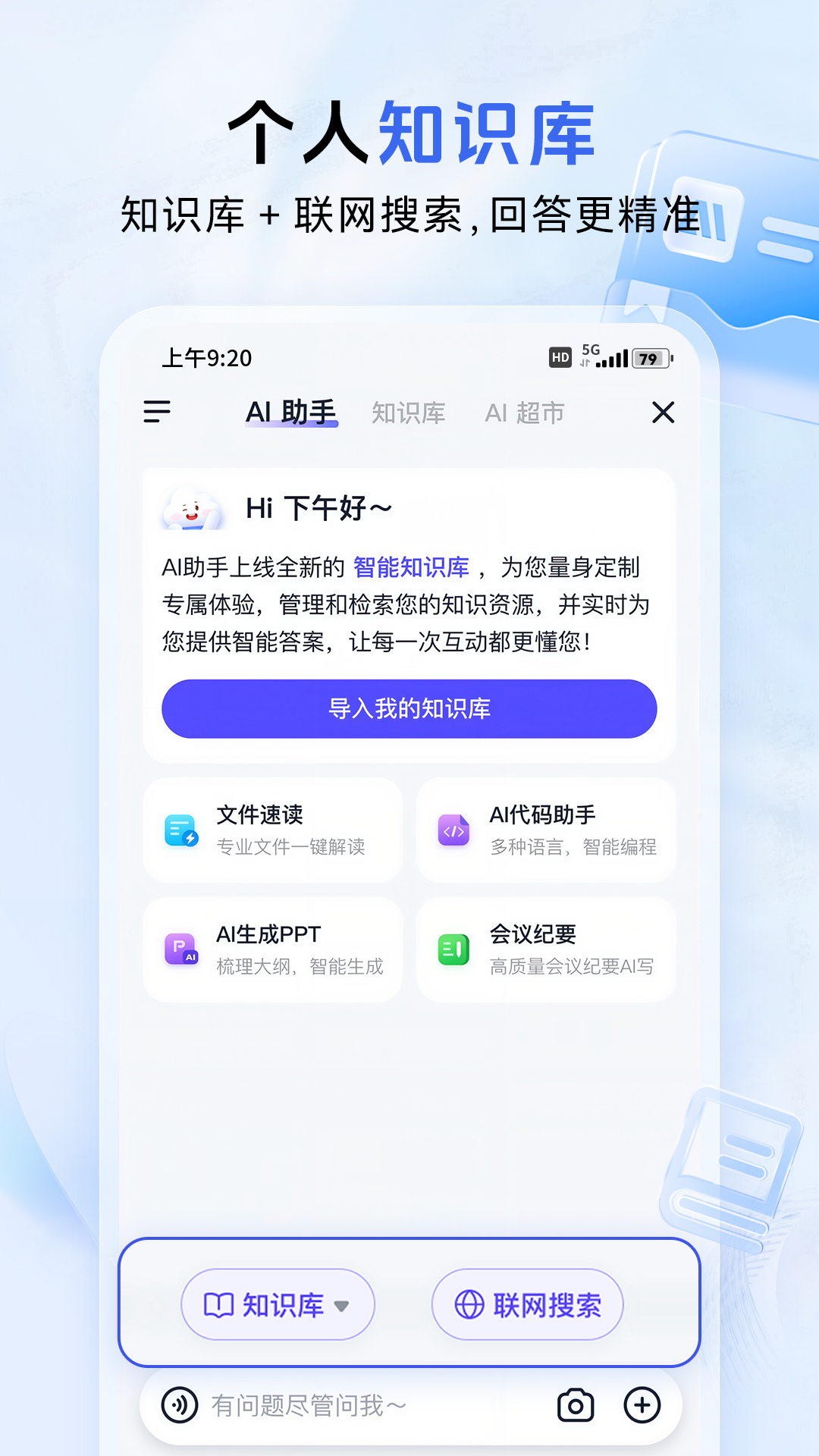Tap the camera icon in input bar
The width and height of the screenshot is (819, 1456).
point(574,1404)
